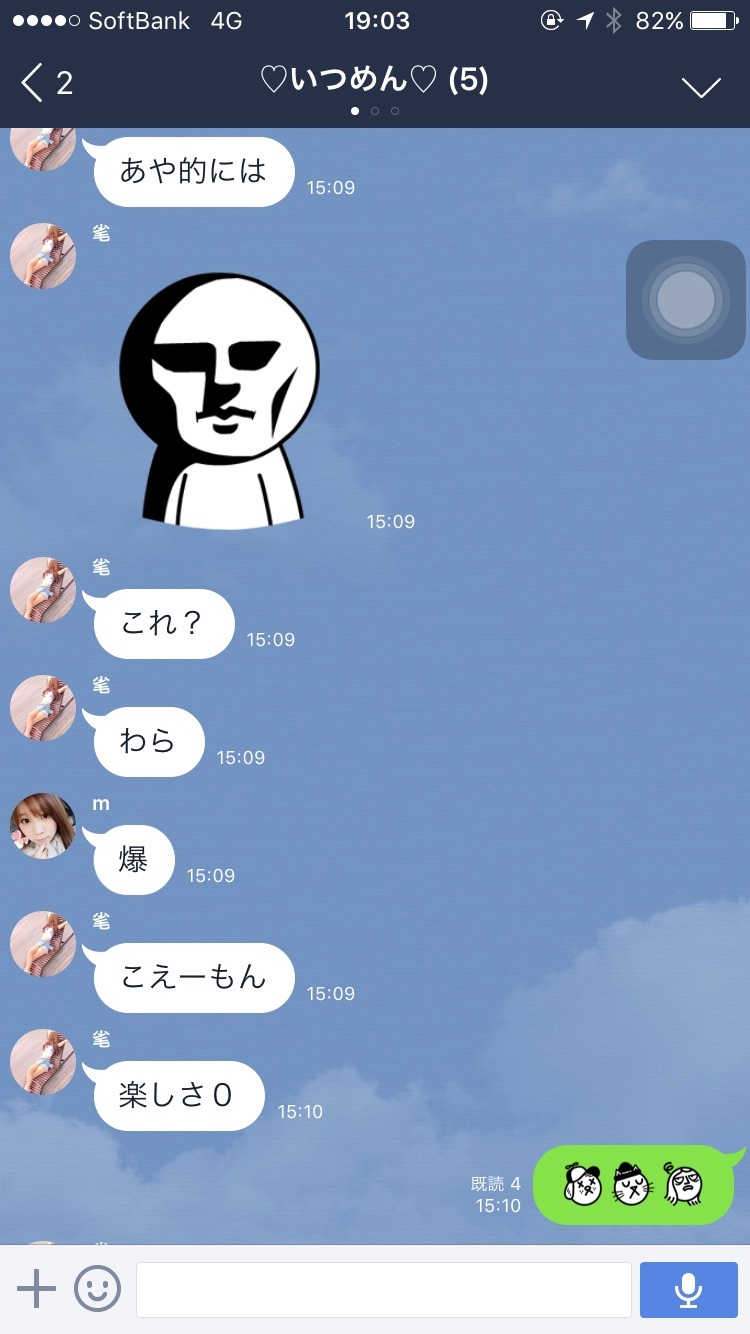Go back to the chat list
This screenshot has height=1334, width=750.
45,83
